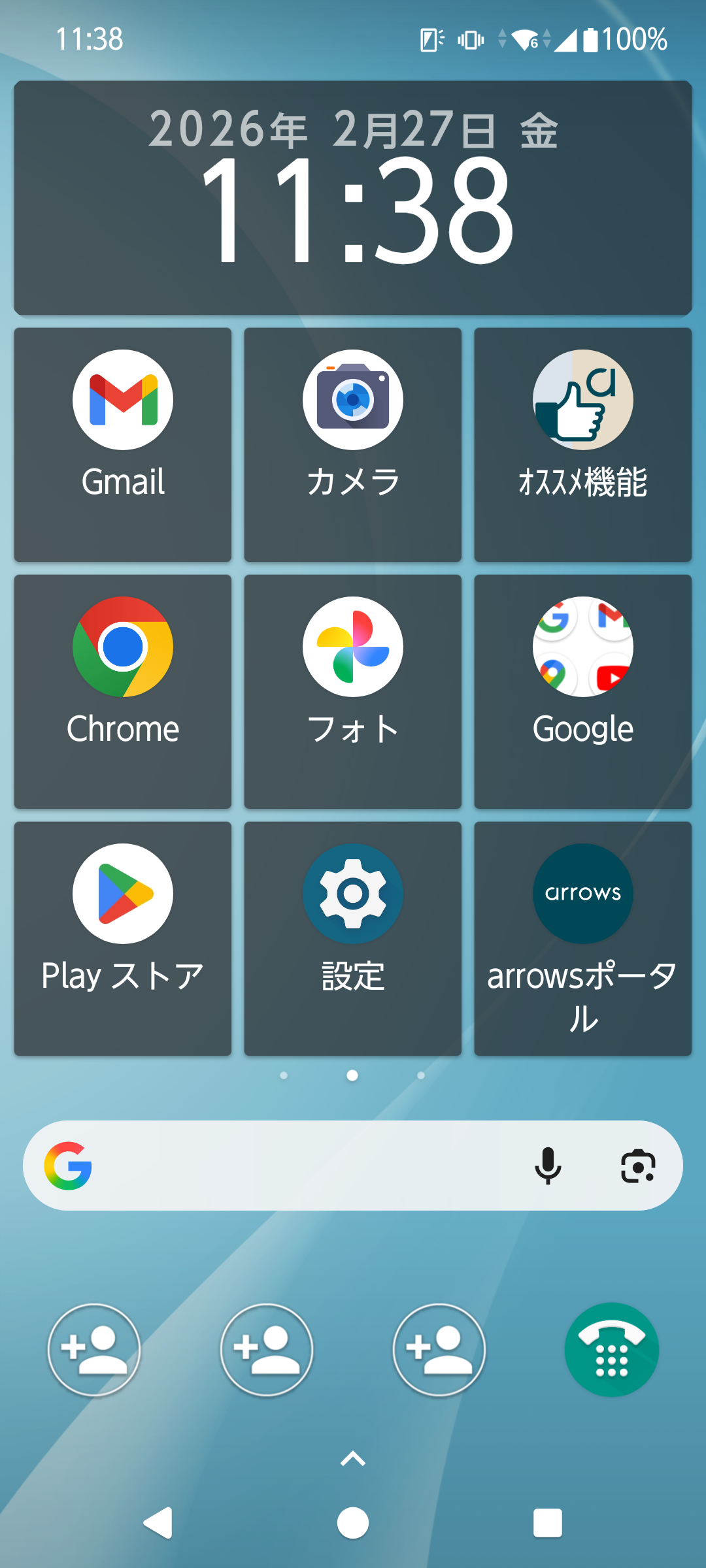Go to the home screen

[x=353, y=1524]
